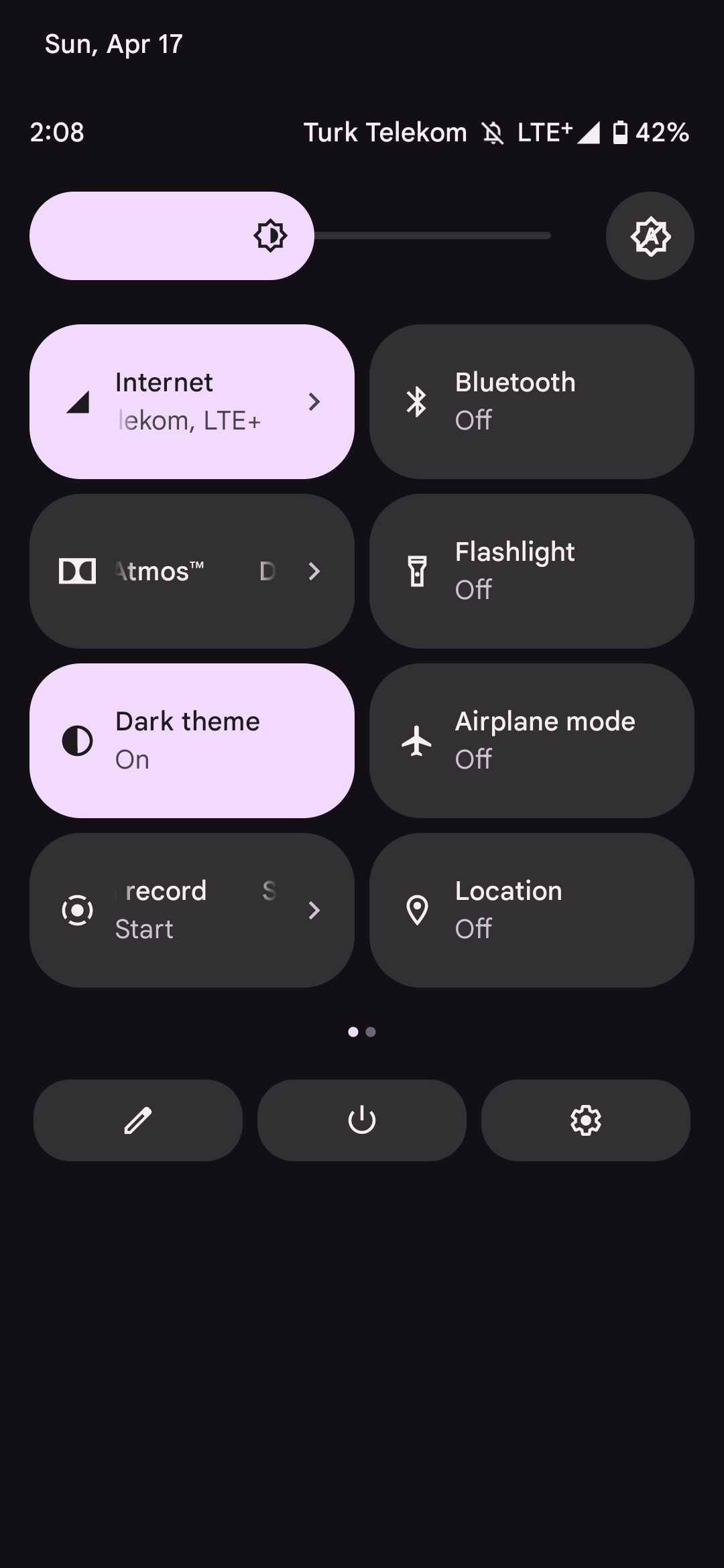Open the power menu
724x1568 pixels.
click(362, 1120)
